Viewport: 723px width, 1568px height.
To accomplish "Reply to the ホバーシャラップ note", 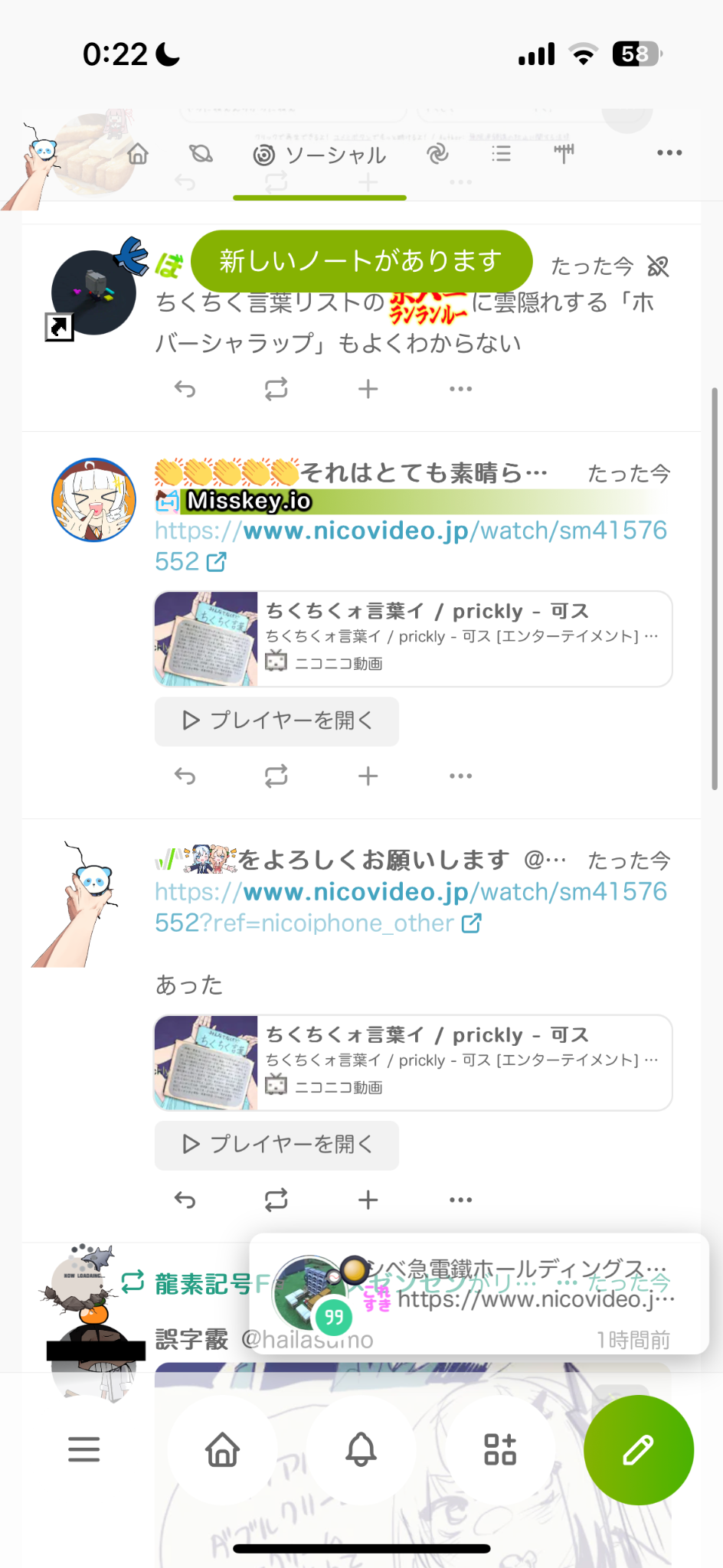I will (185, 389).
